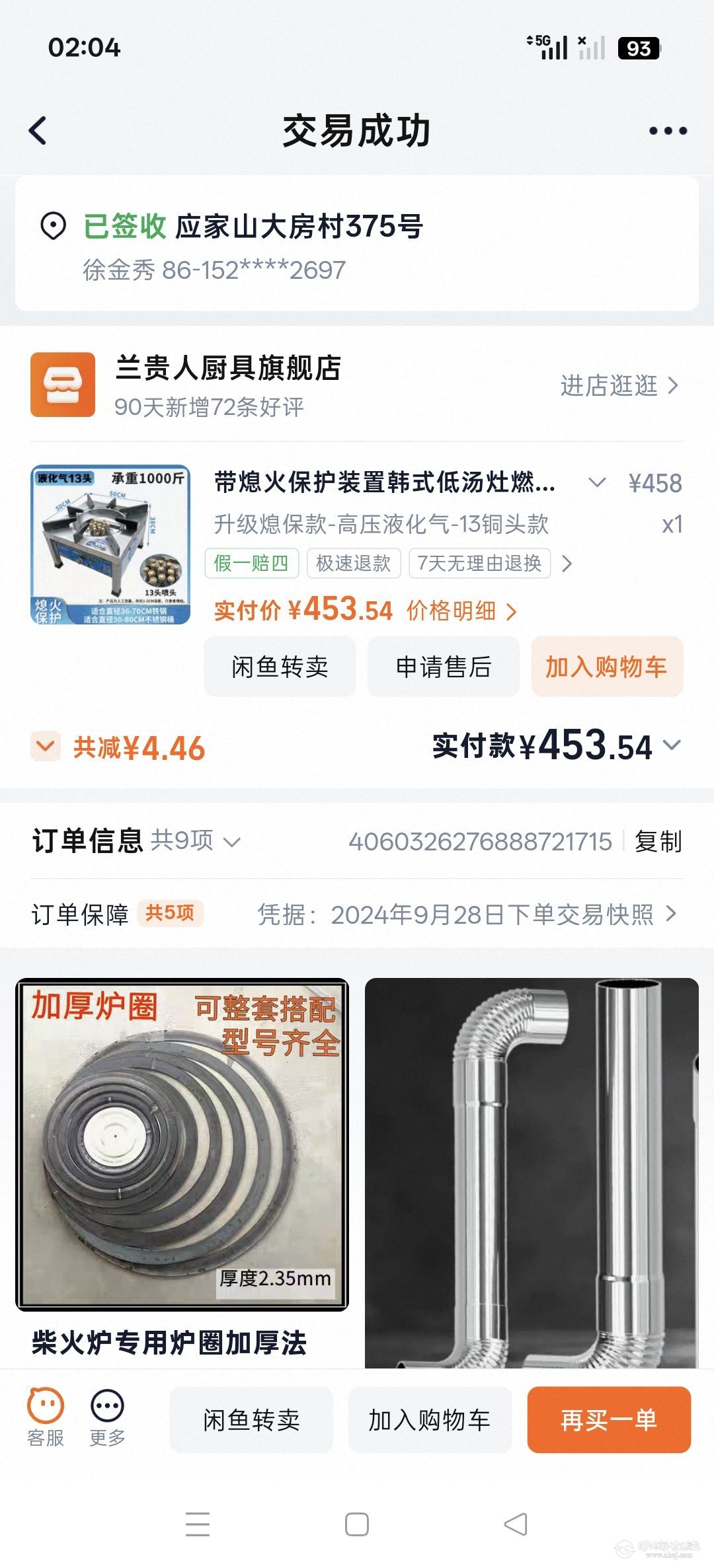Tap 再买一单 to reorder

pos(609,1419)
